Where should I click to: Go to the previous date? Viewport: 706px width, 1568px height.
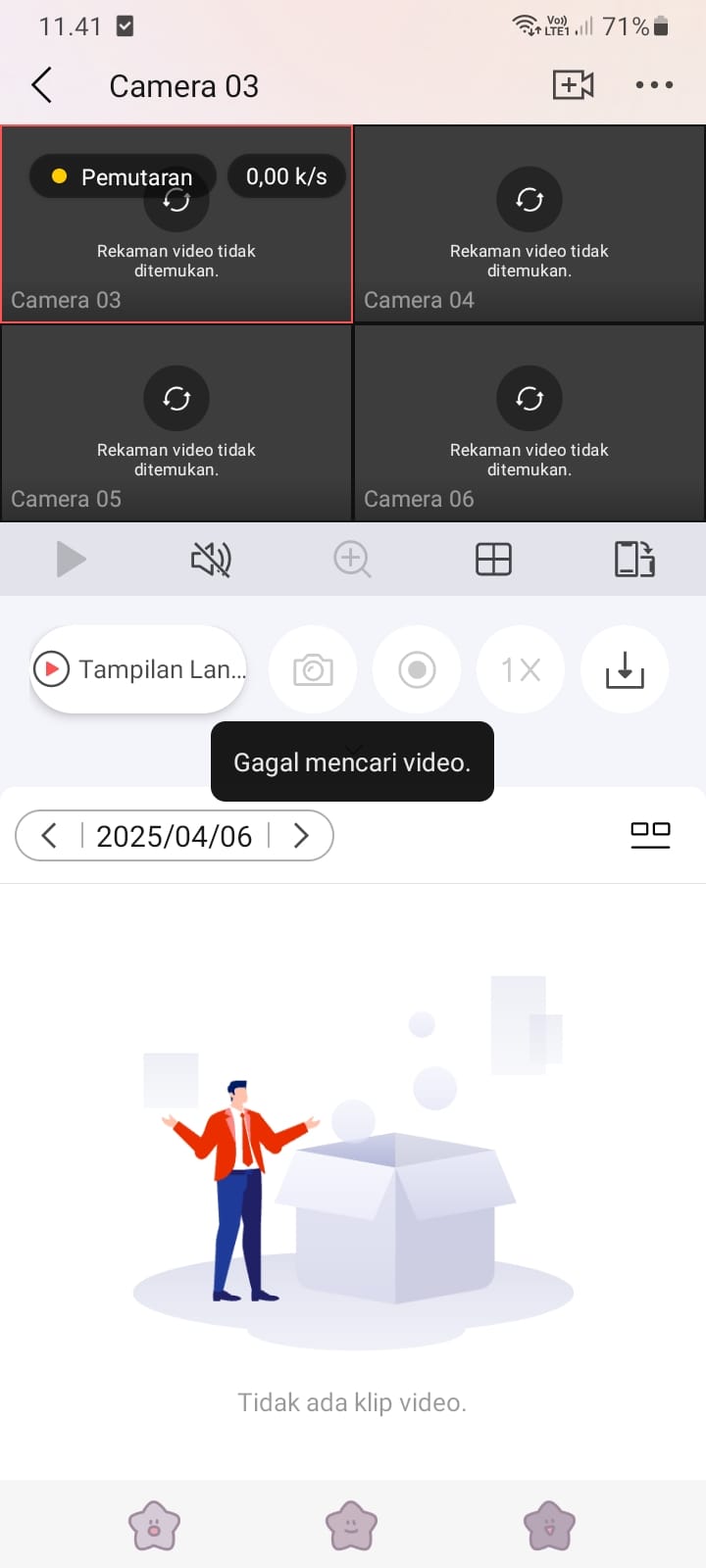point(50,836)
